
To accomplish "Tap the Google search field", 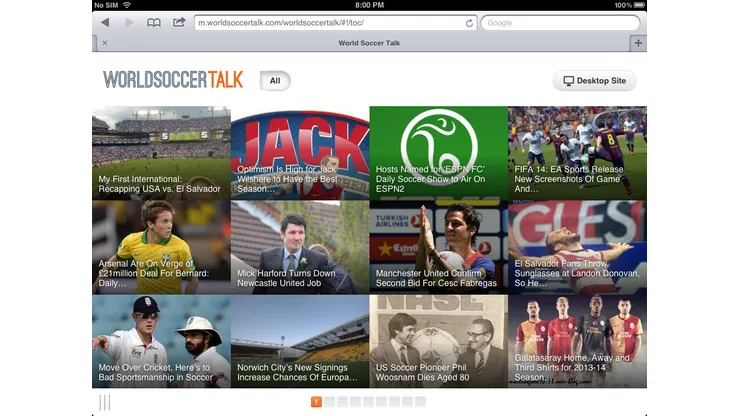I will click(x=560, y=23).
